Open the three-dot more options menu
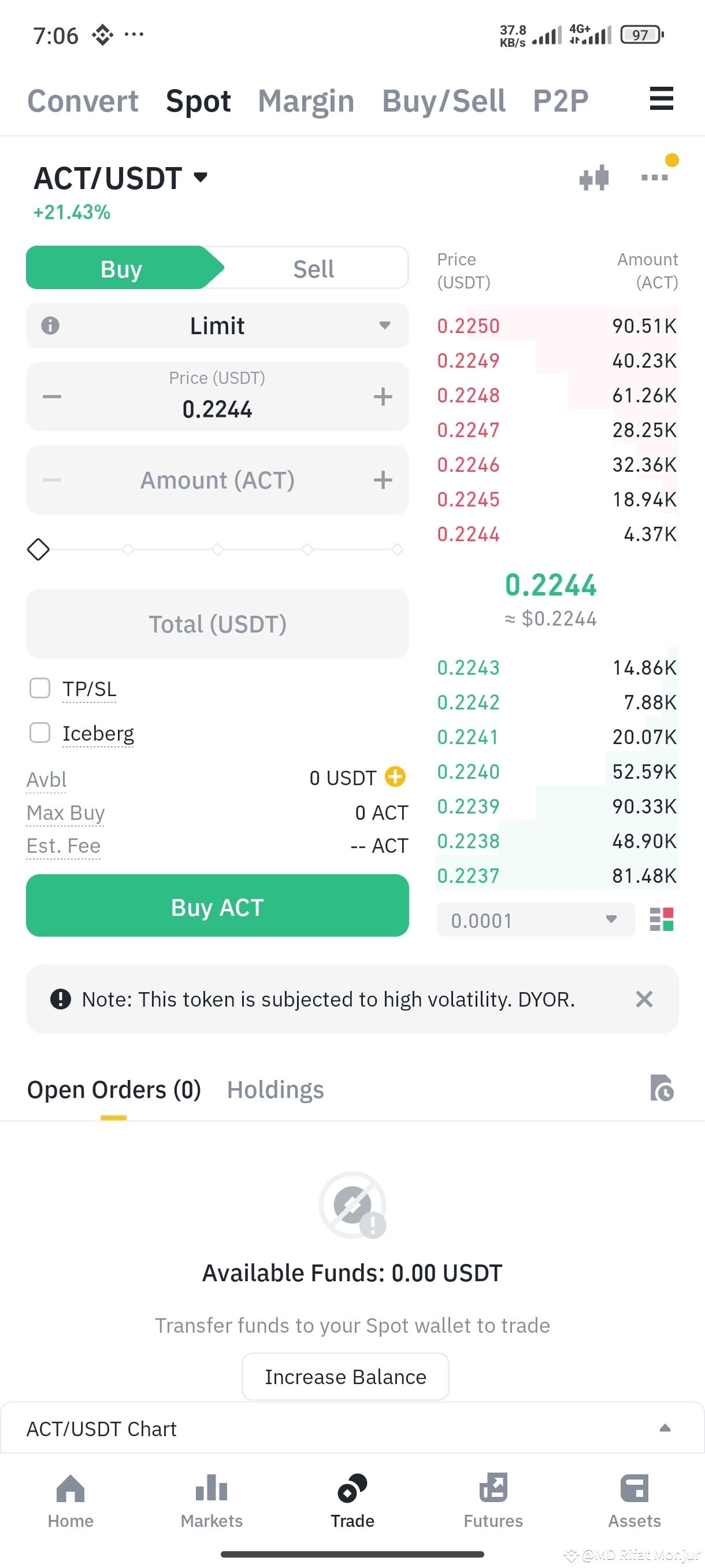 654,177
